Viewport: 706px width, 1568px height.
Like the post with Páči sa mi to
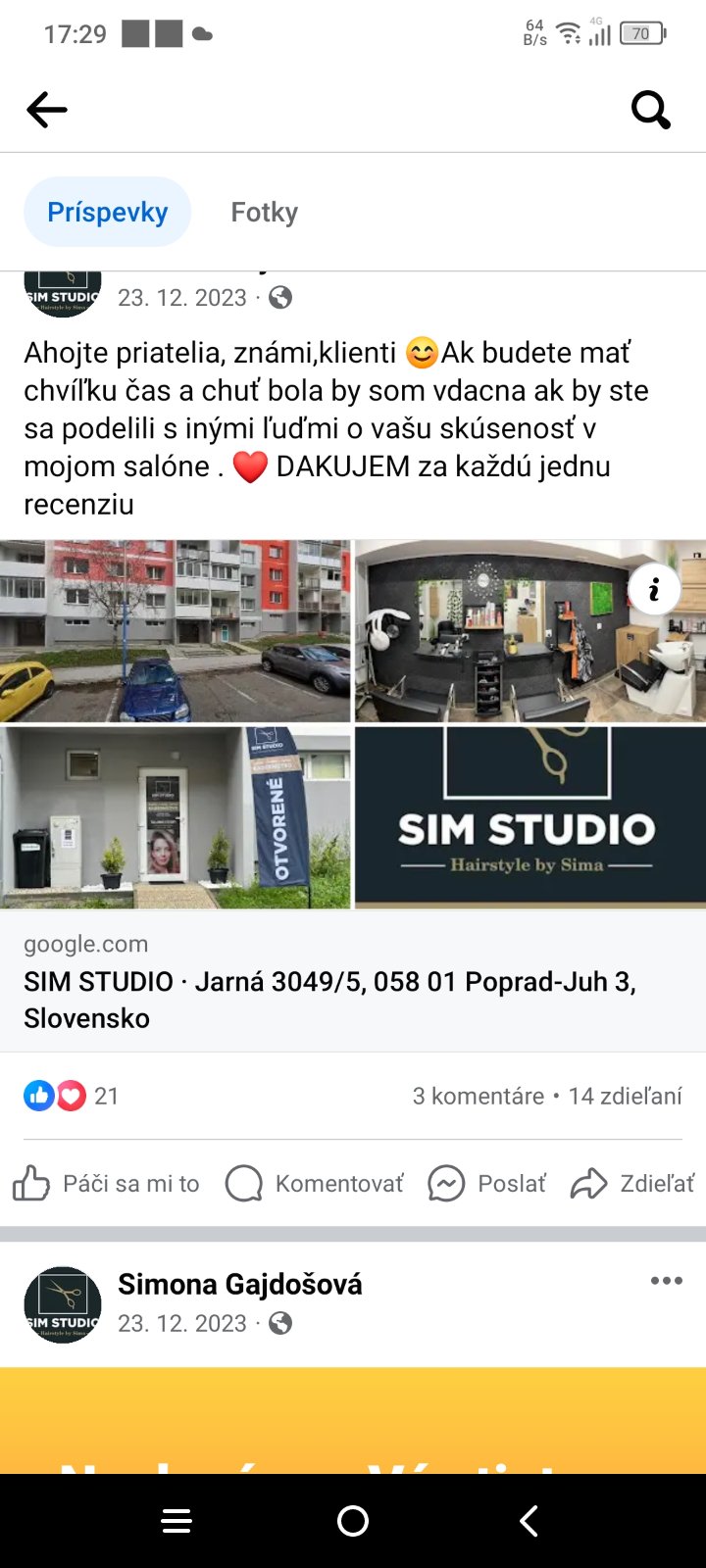[x=106, y=1184]
